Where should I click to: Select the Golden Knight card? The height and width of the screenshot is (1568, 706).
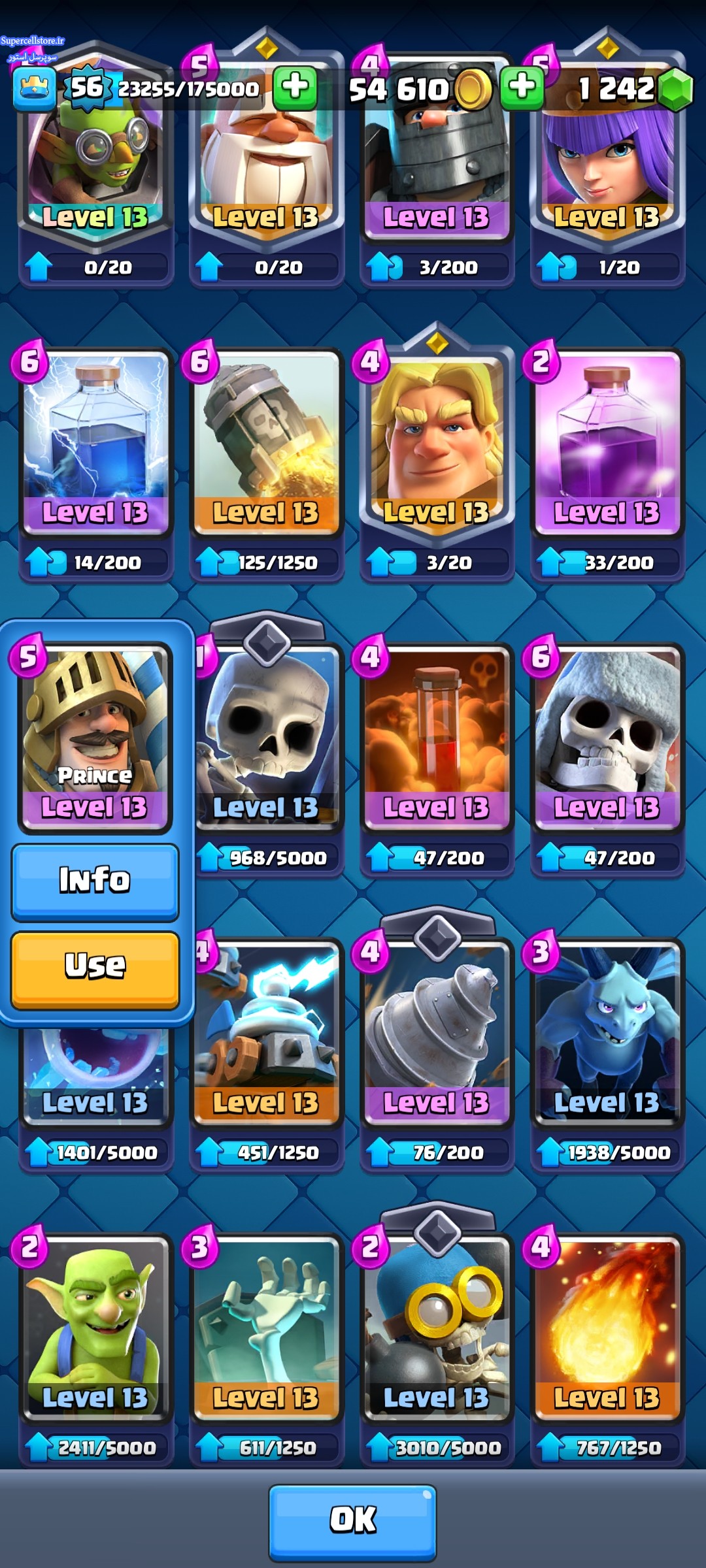tap(437, 444)
